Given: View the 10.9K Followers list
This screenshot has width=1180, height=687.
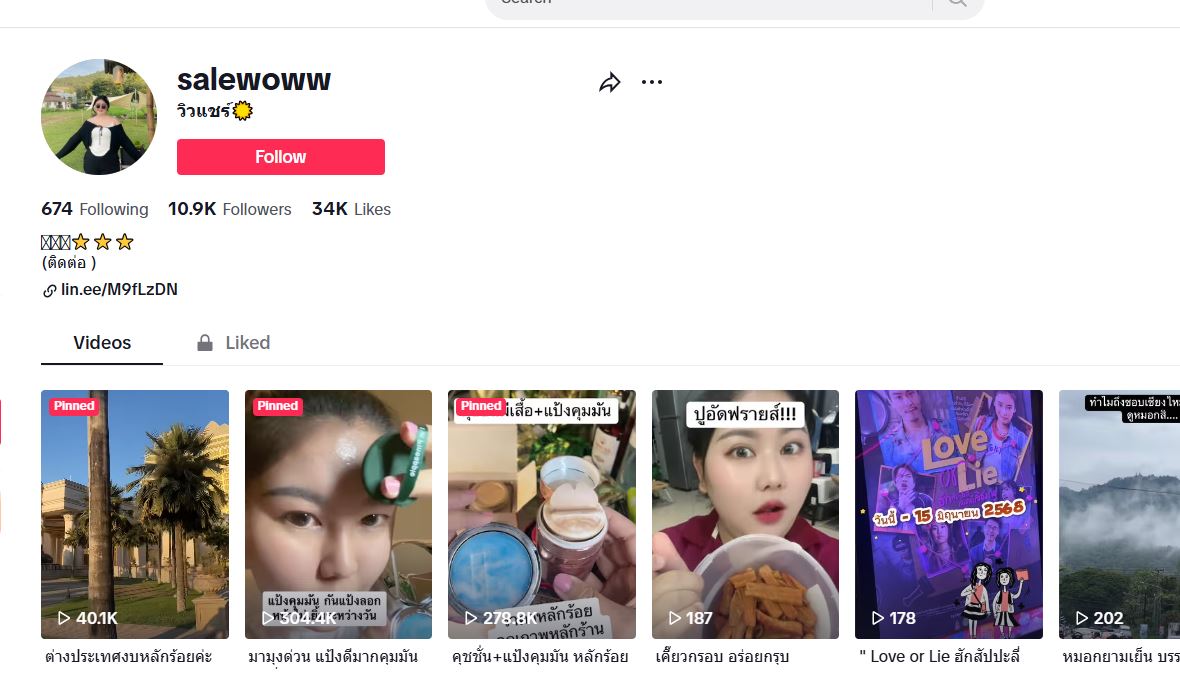Looking at the screenshot, I should click(229, 209).
